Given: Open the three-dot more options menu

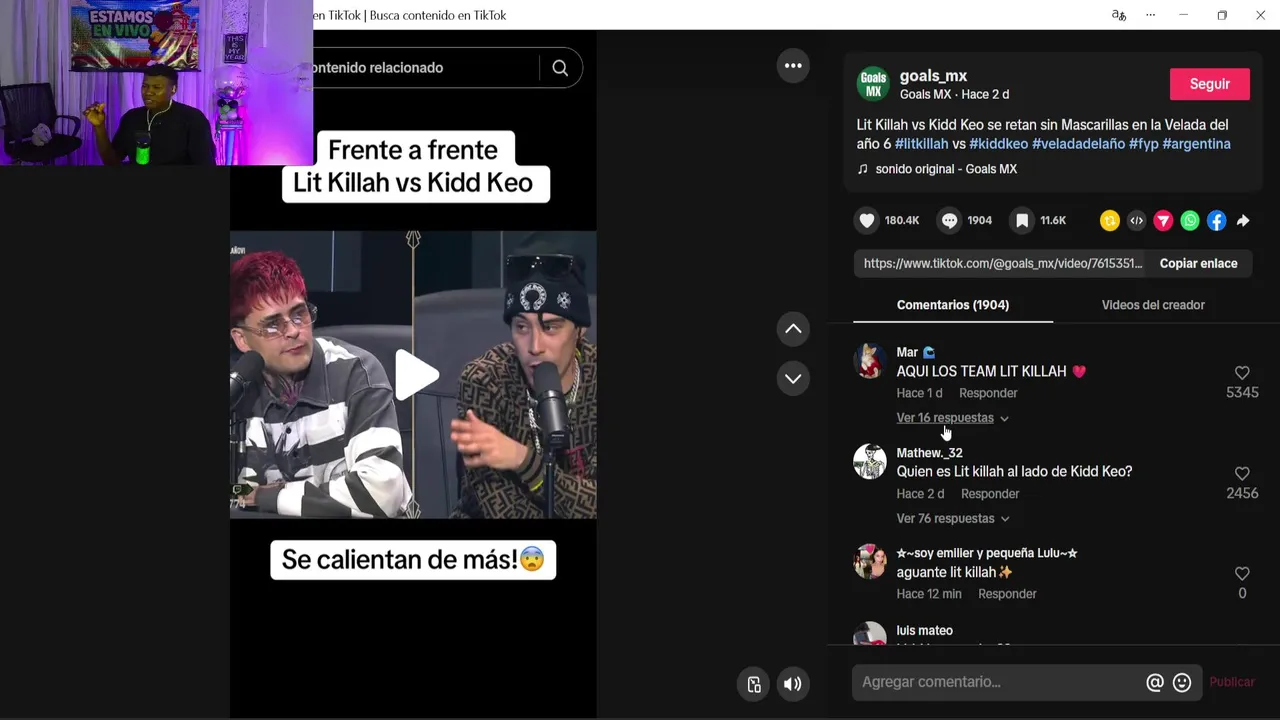Looking at the screenshot, I should (x=793, y=66).
